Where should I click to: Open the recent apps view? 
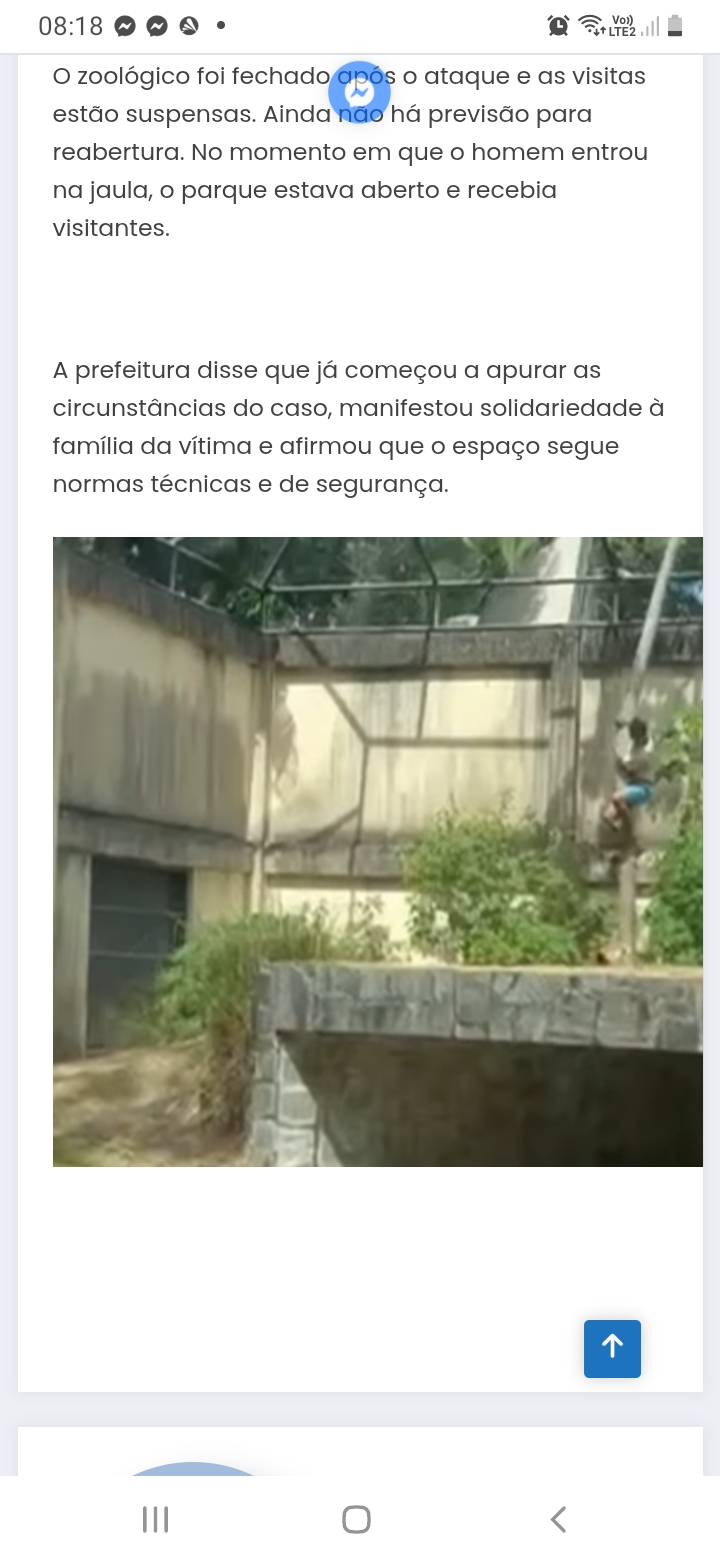click(x=155, y=1519)
